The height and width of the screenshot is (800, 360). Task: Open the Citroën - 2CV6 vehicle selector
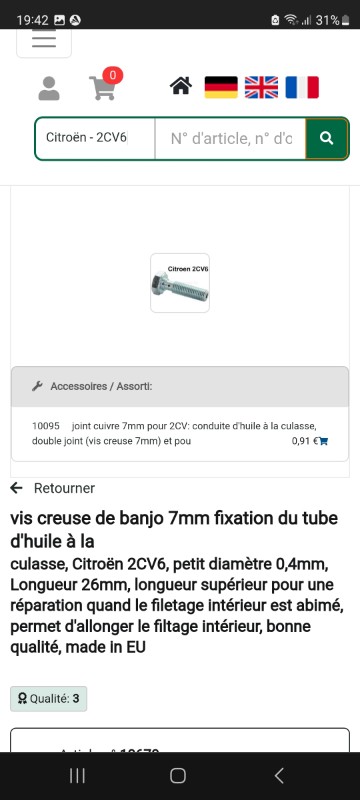[x=95, y=138]
